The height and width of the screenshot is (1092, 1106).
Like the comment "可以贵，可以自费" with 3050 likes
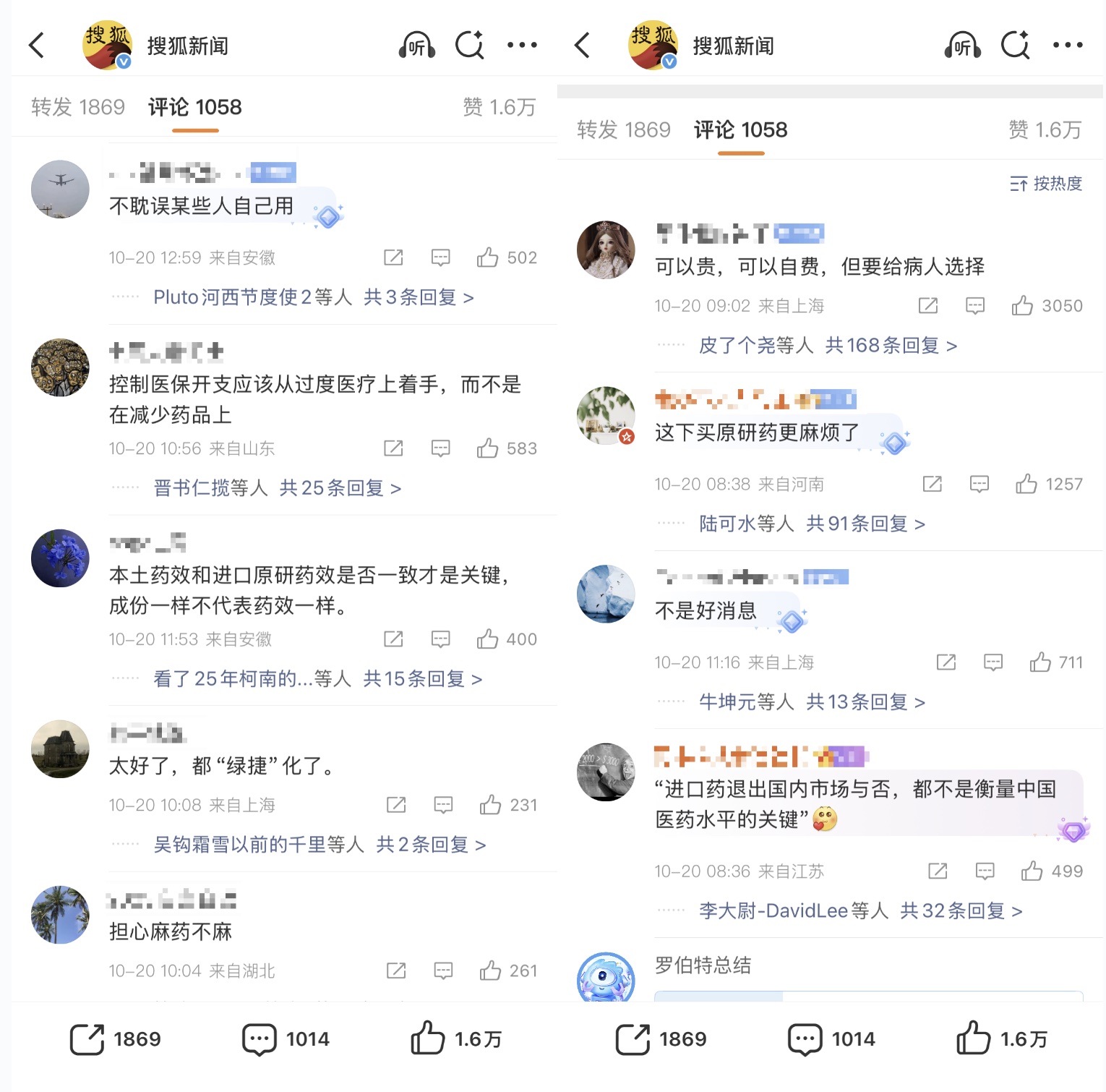(1022, 306)
